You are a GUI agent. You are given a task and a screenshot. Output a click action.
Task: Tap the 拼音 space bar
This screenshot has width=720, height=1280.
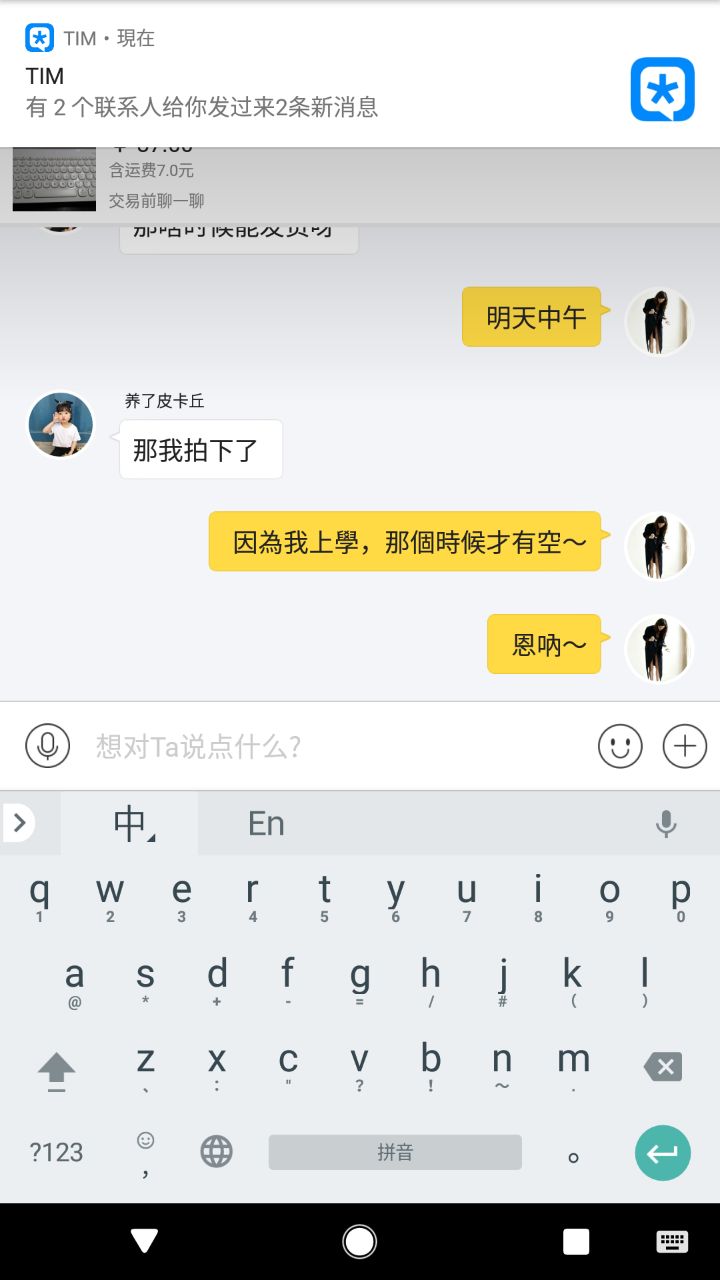pyautogui.click(x=395, y=1152)
